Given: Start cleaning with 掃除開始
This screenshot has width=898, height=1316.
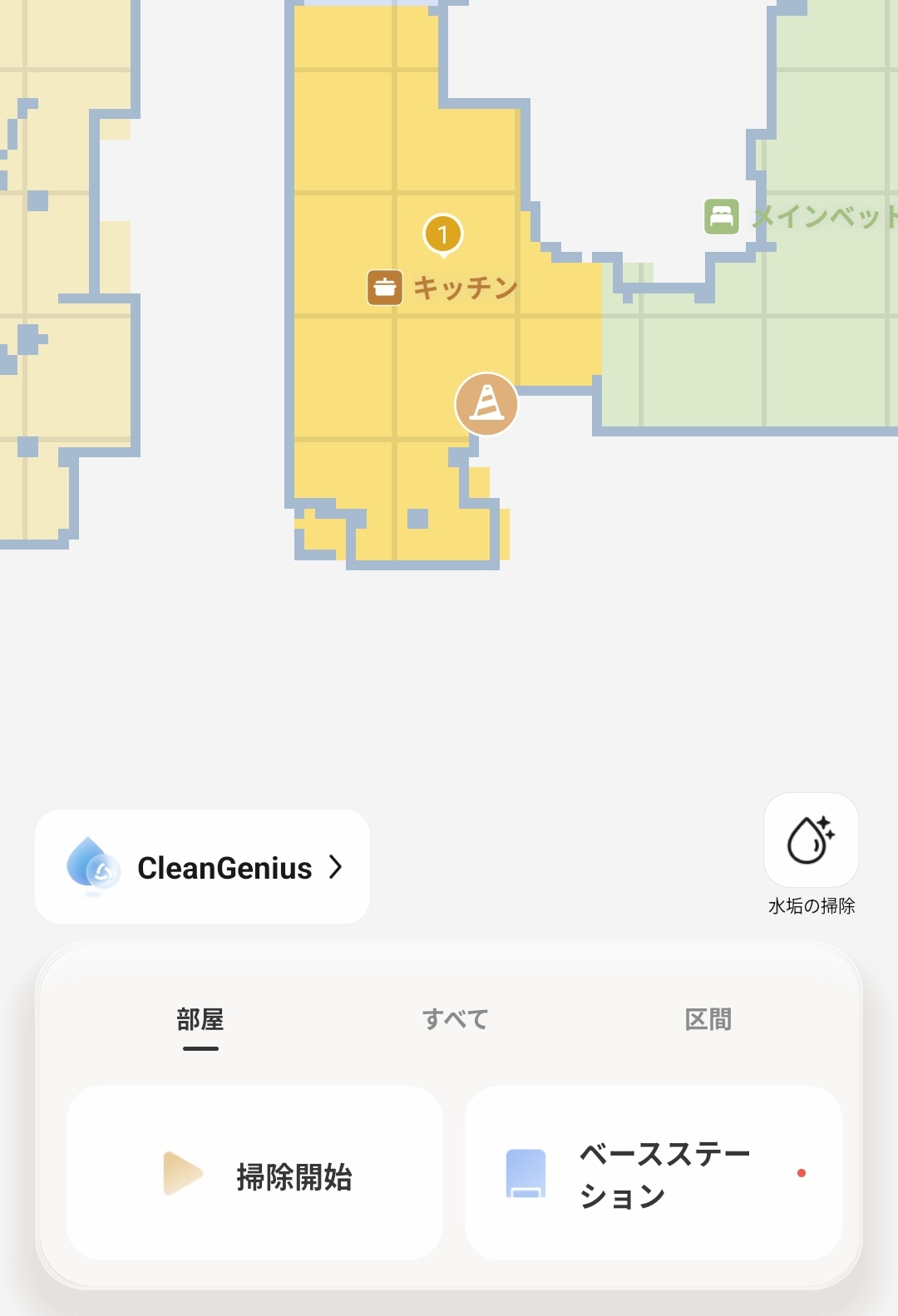Looking at the screenshot, I should (x=254, y=1173).
